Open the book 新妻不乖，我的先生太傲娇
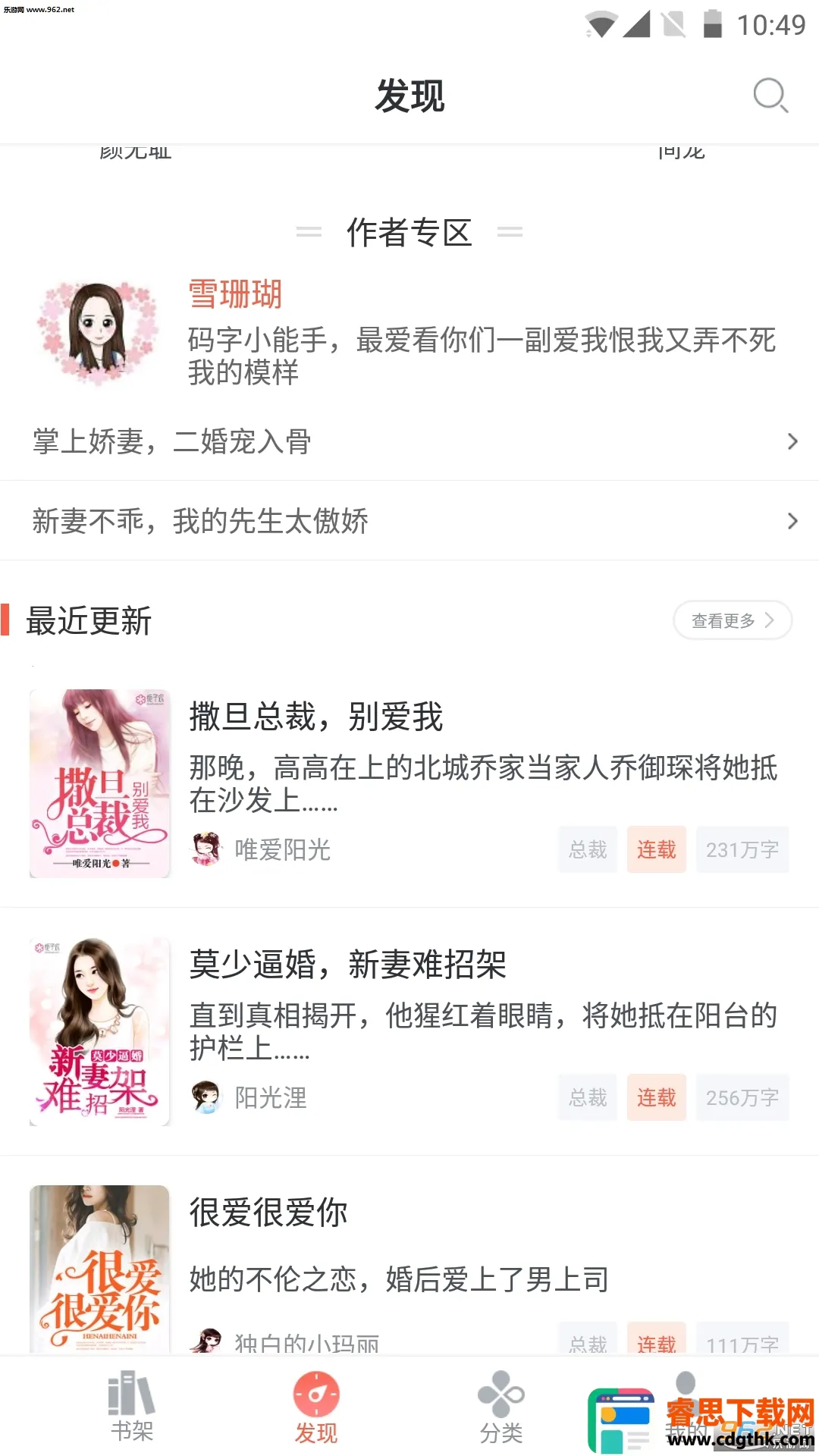This screenshot has width=819, height=1456. (x=409, y=521)
